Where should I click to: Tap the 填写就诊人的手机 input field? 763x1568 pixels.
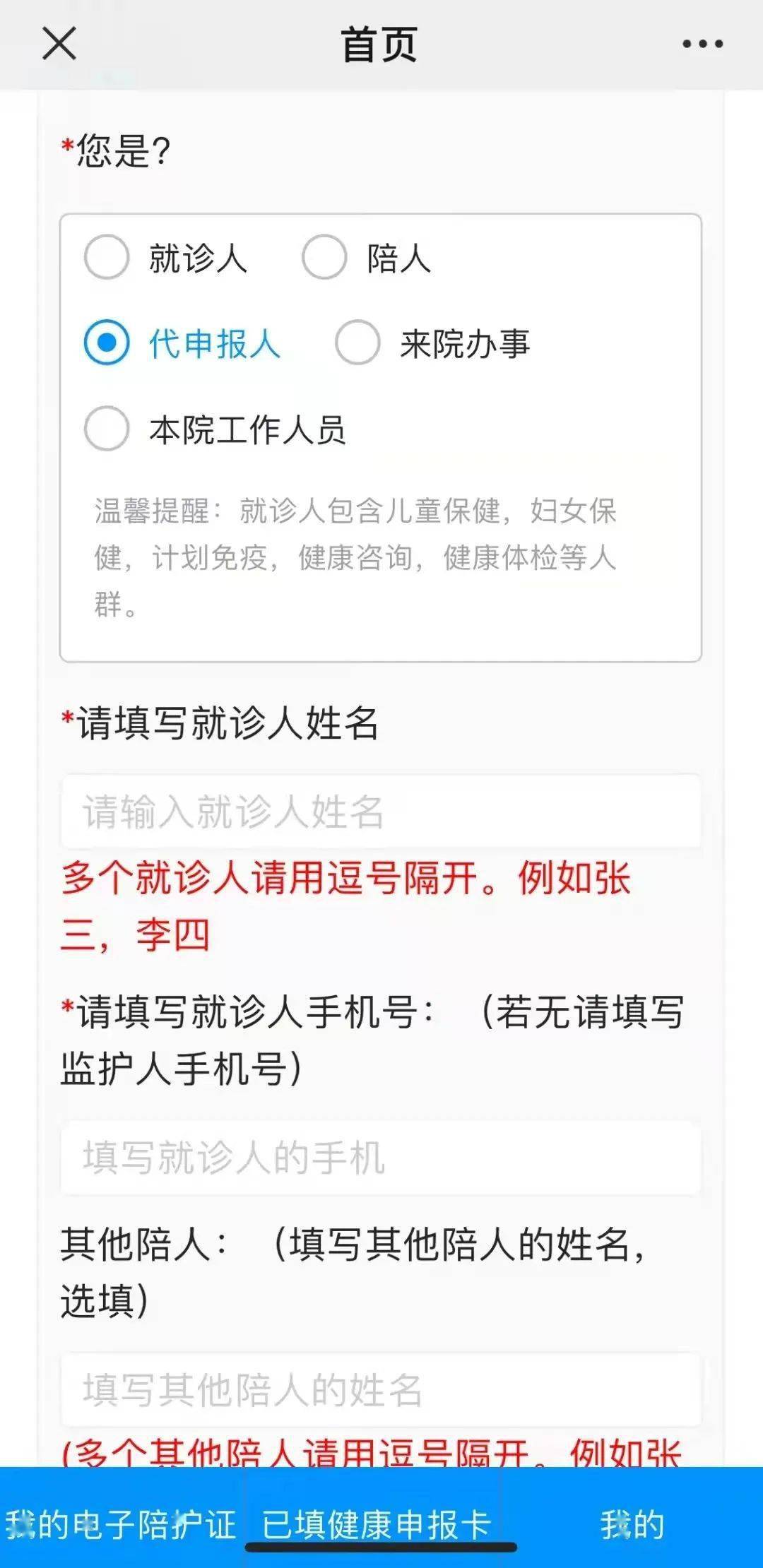pyautogui.click(x=381, y=1158)
